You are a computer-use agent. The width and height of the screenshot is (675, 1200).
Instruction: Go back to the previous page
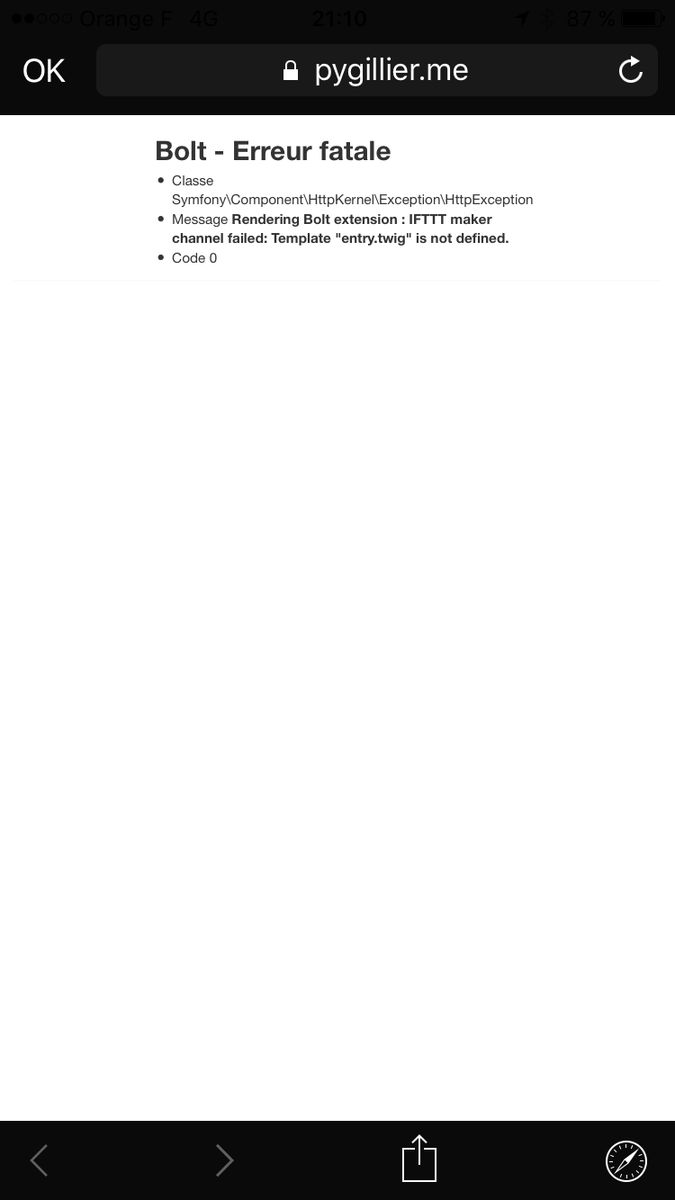39,1160
